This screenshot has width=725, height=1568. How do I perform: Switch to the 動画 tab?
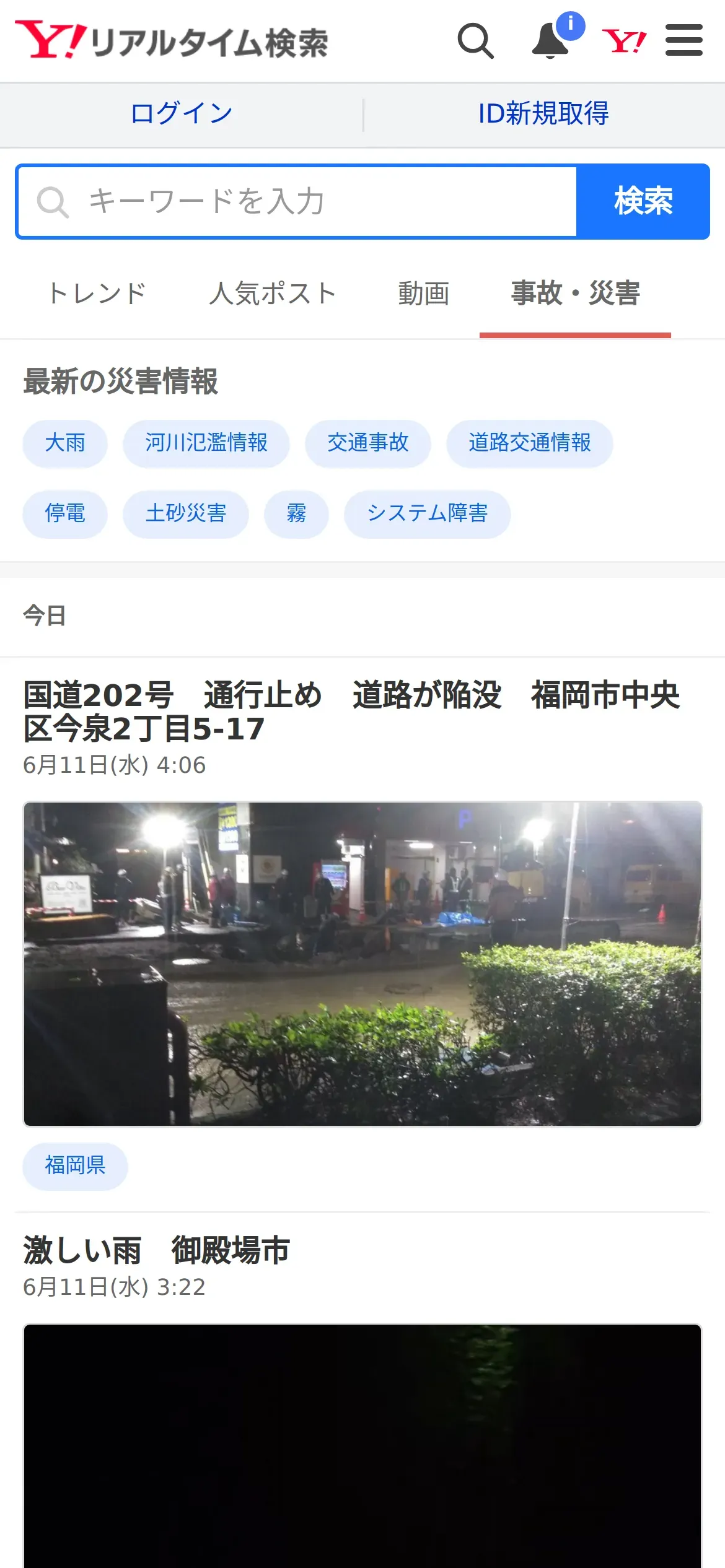pyautogui.click(x=424, y=293)
